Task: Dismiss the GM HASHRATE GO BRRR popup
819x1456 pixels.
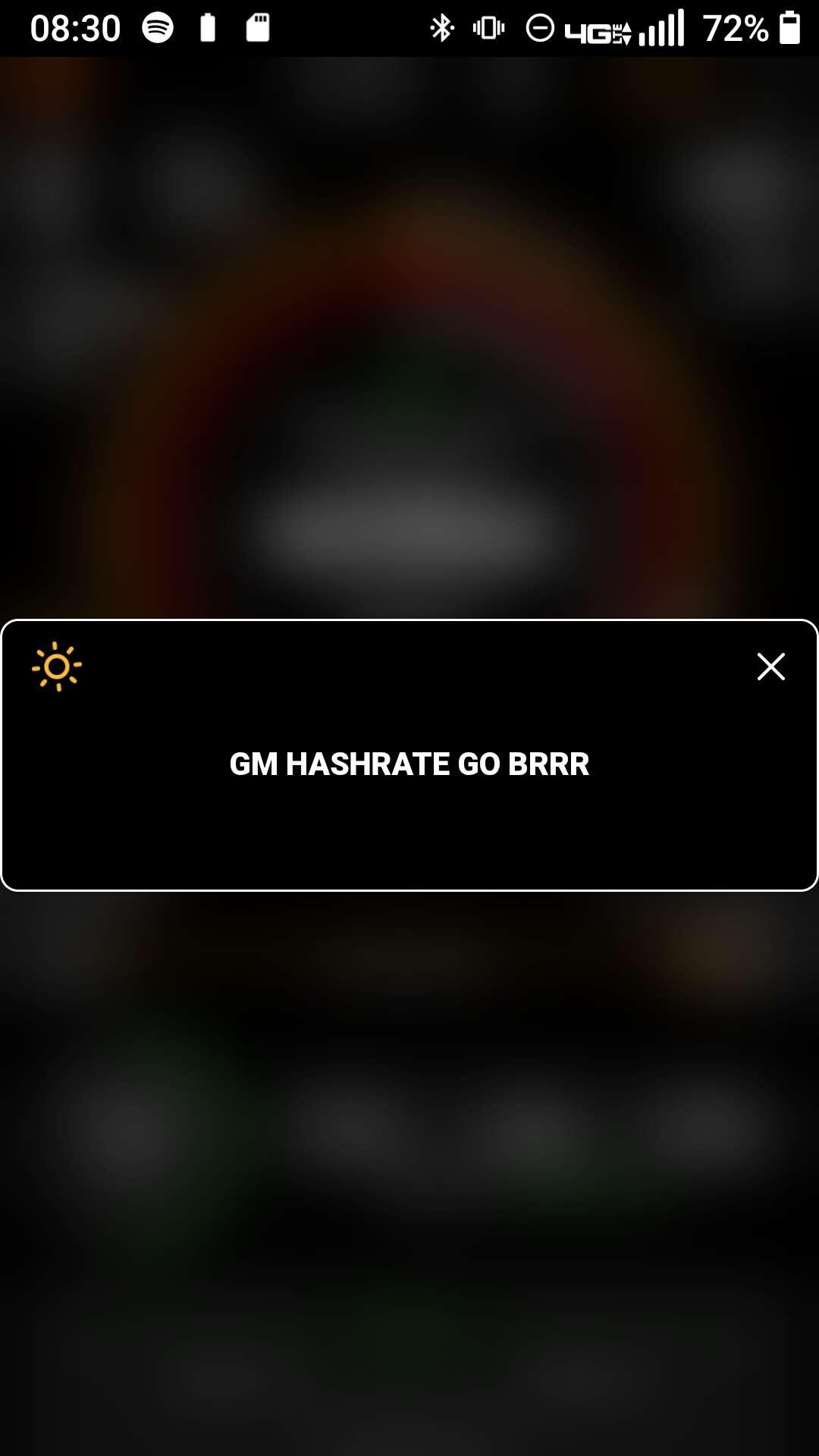Action: [x=771, y=667]
